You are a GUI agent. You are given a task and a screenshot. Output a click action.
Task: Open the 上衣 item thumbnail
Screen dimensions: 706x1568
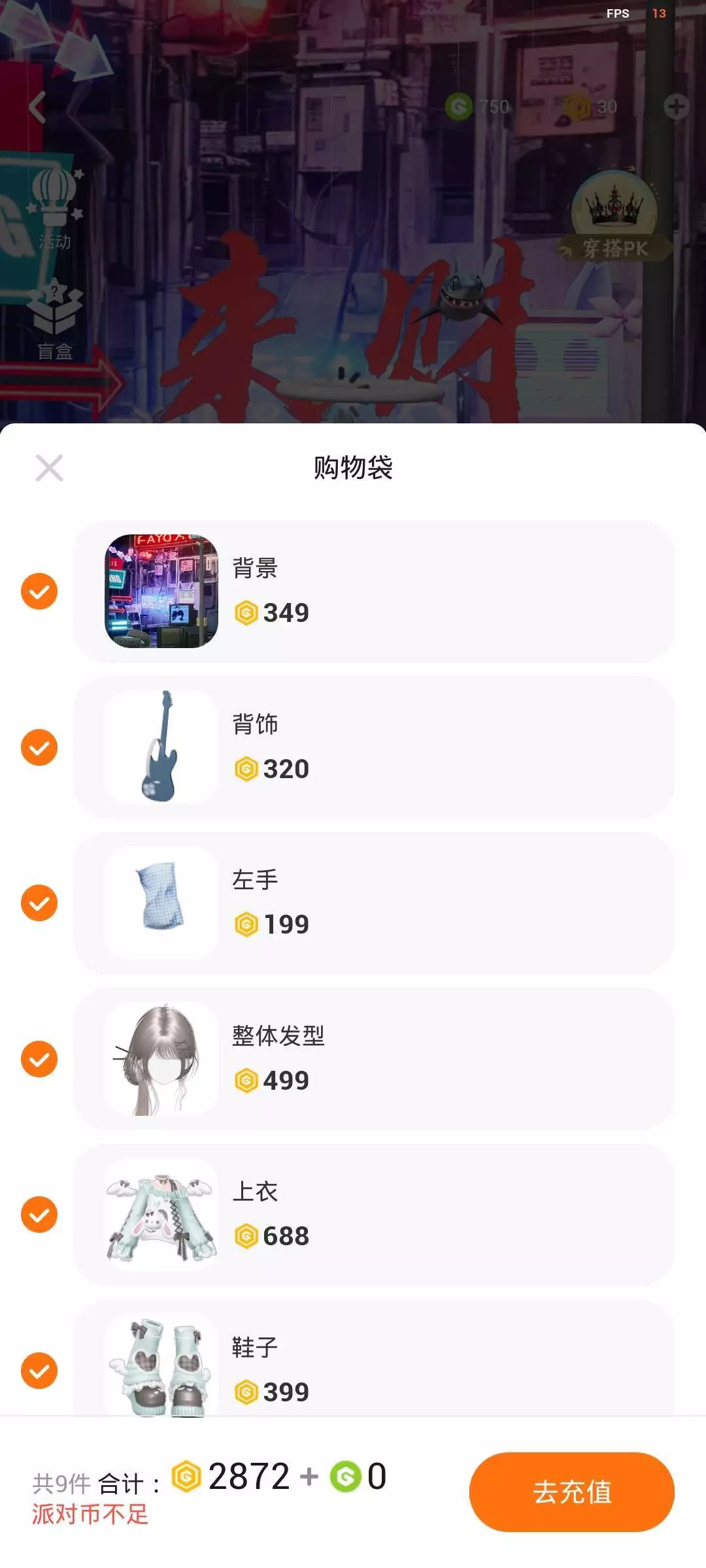point(161,1215)
